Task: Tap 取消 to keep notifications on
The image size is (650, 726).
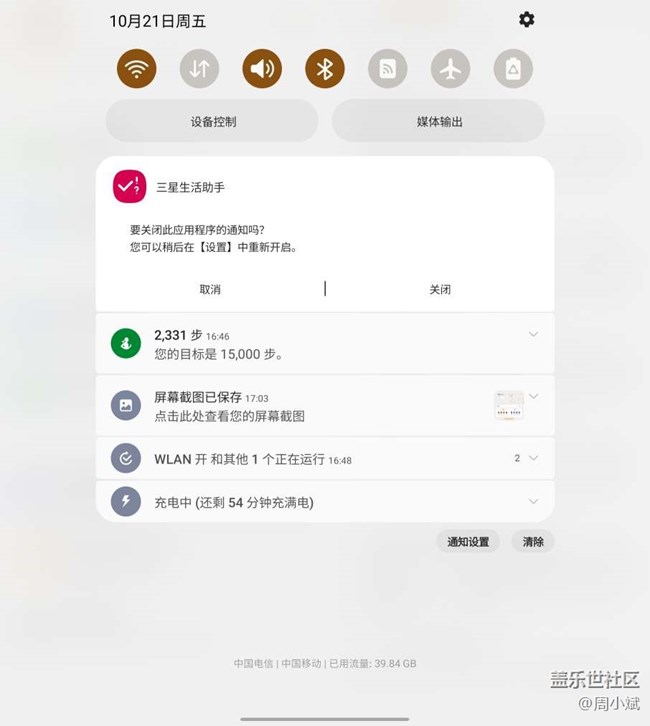Action: pyautogui.click(x=210, y=289)
